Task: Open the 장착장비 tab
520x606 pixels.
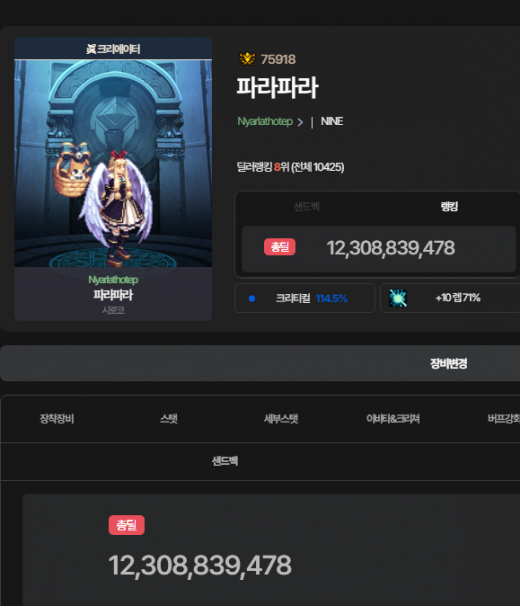Action: pos(57,419)
